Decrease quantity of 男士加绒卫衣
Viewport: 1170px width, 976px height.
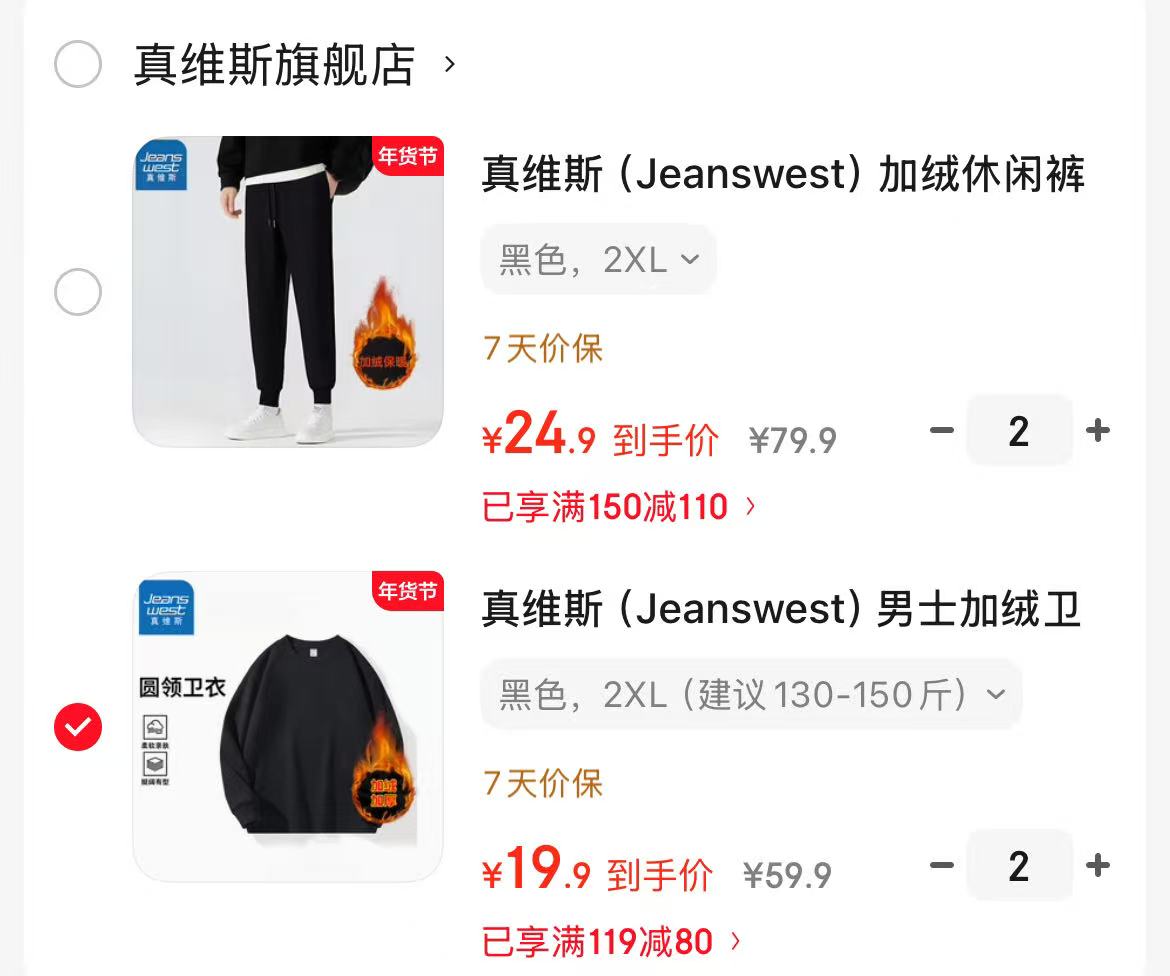941,865
